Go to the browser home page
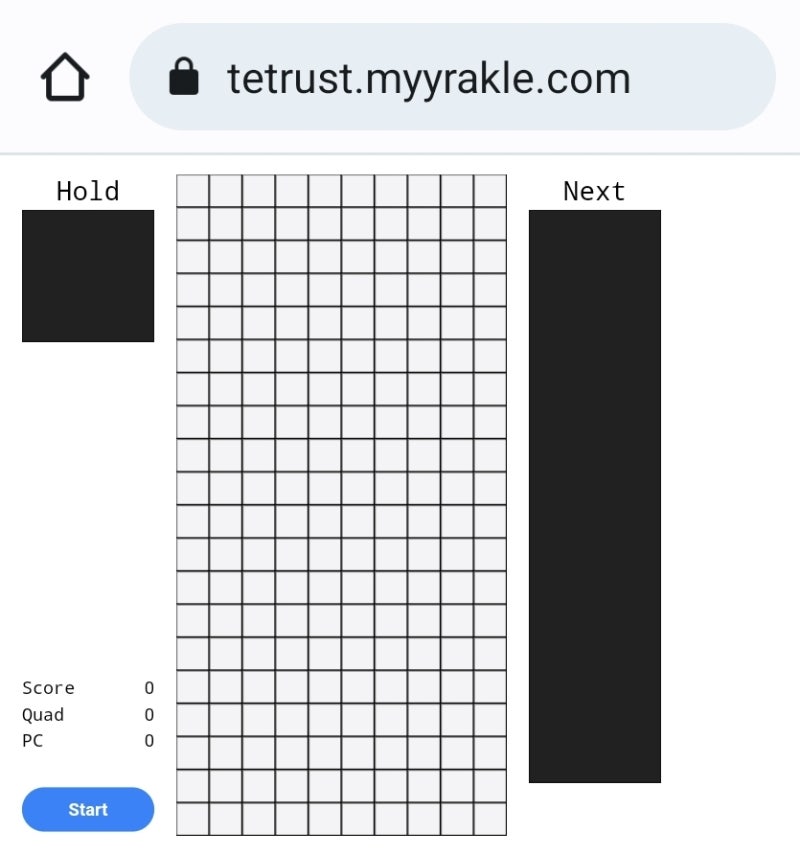The height and width of the screenshot is (855, 800). tap(65, 78)
